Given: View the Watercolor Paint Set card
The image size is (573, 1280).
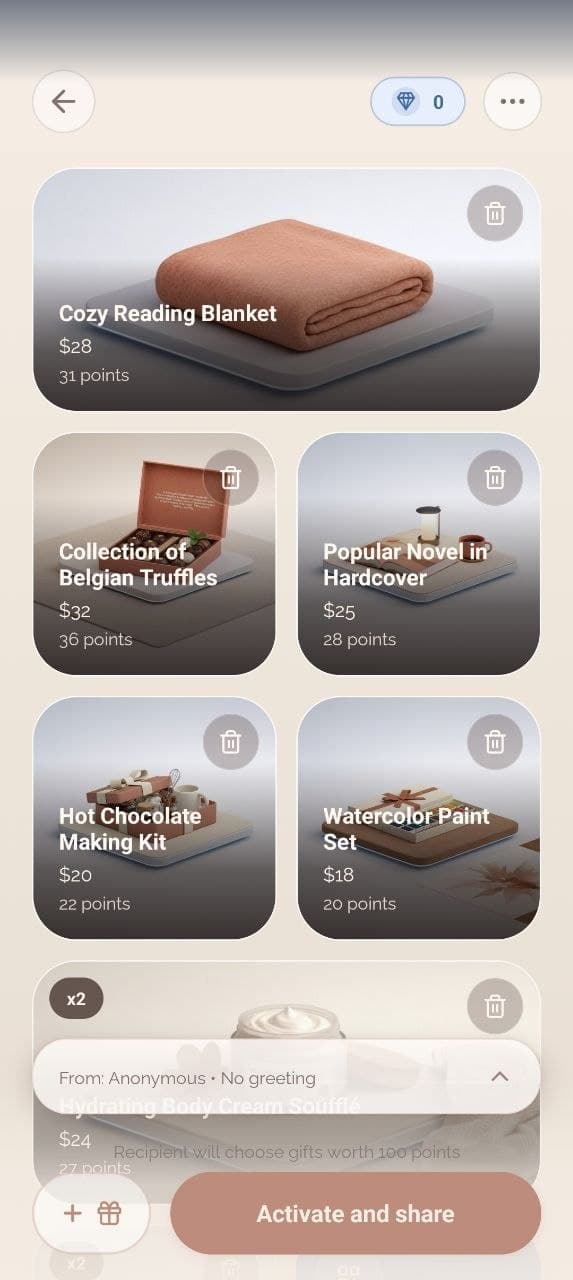Looking at the screenshot, I should pyautogui.click(x=419, y=818).
